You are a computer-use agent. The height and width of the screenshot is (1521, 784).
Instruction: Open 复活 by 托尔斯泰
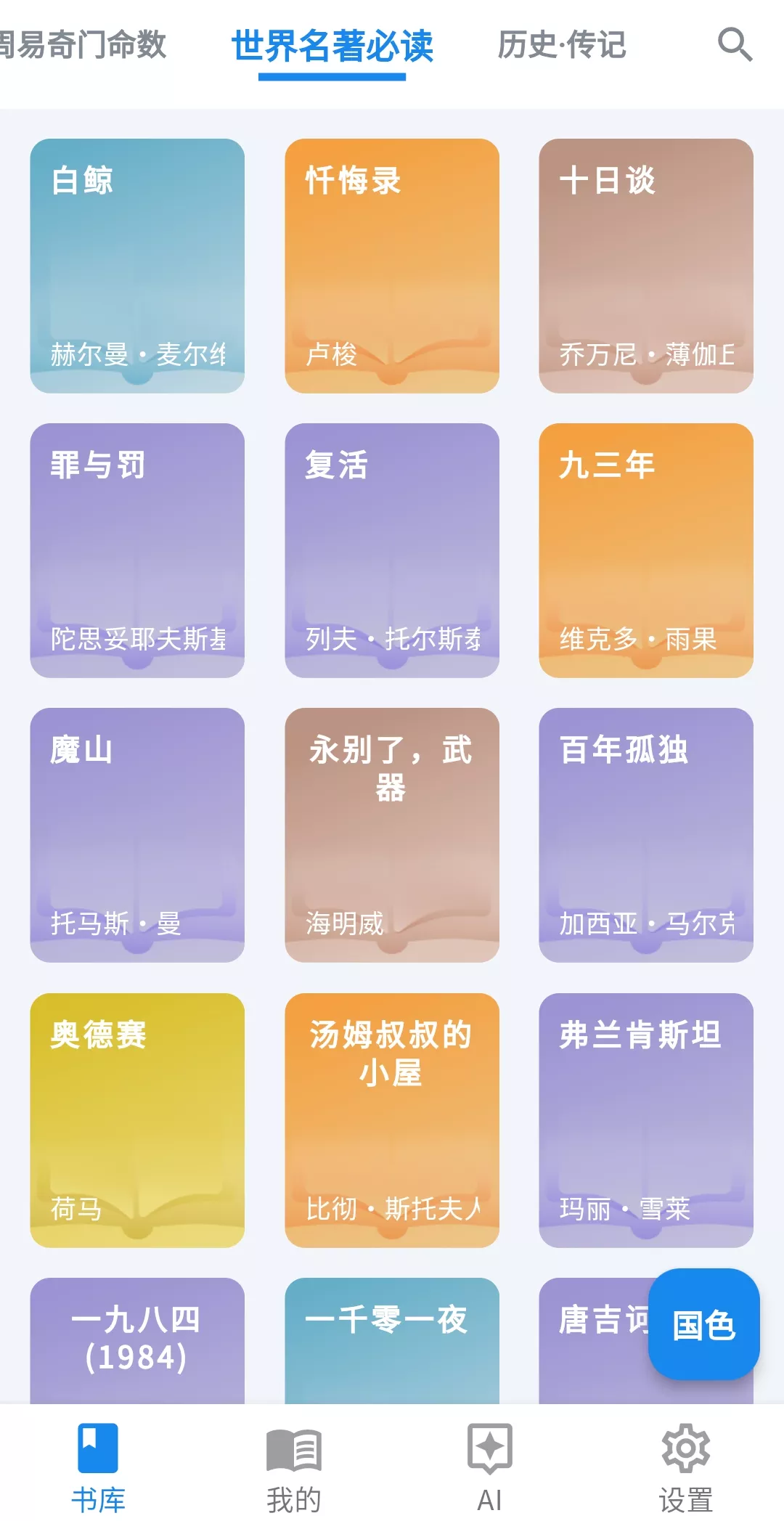[x=392, y=548]
